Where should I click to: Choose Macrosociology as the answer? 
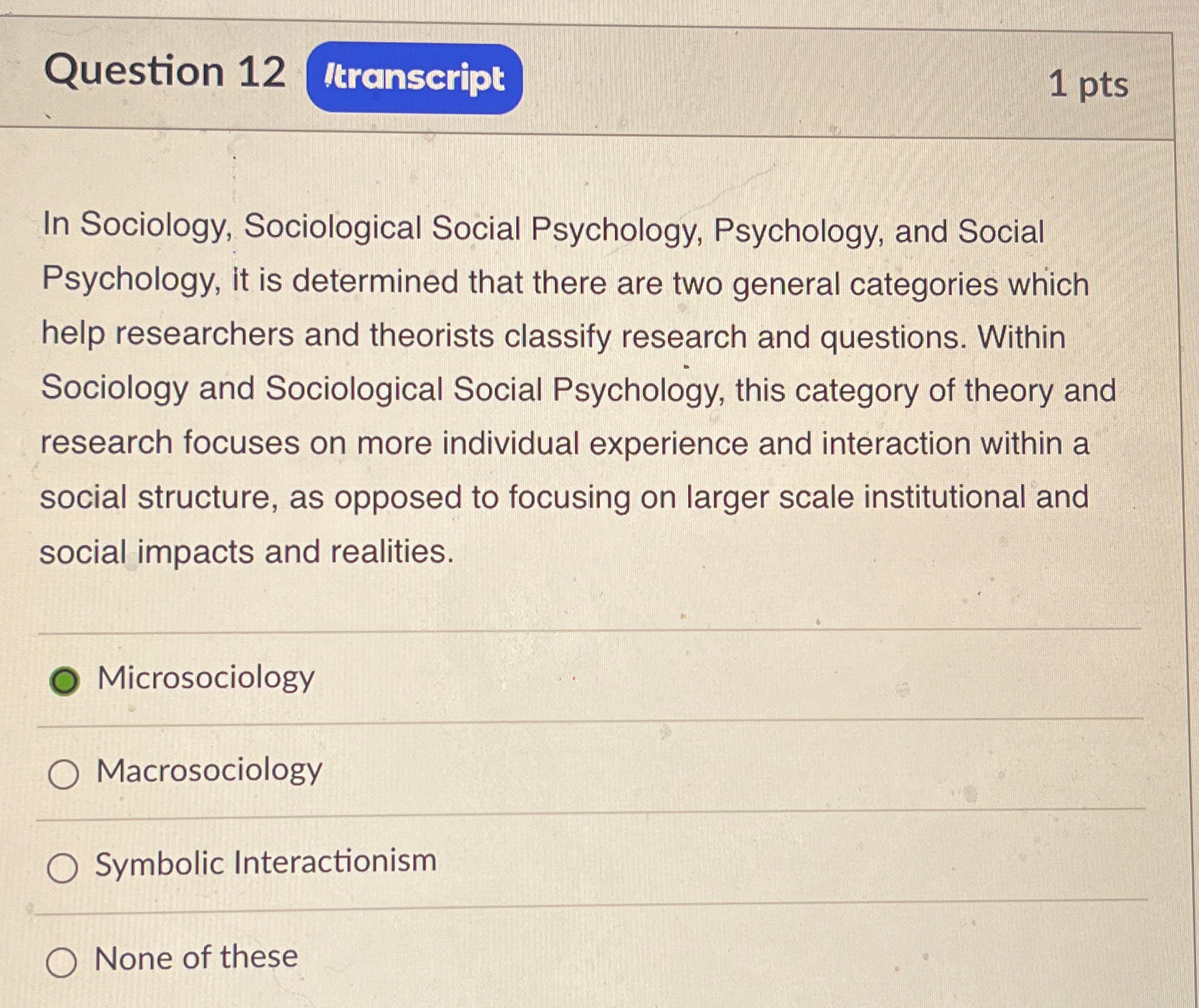pyautogui.click(x=63, y=774)
